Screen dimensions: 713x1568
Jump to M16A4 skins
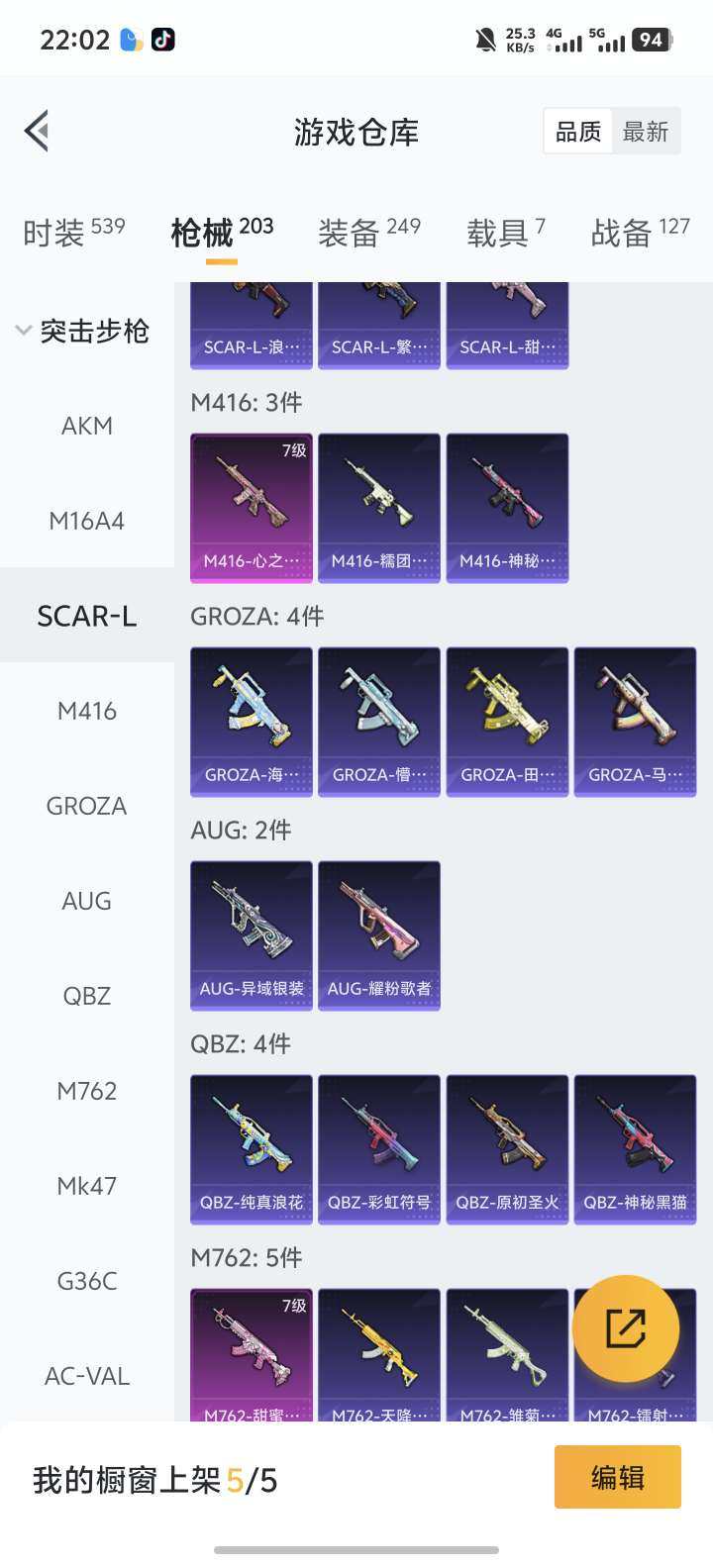click(87, 521)
